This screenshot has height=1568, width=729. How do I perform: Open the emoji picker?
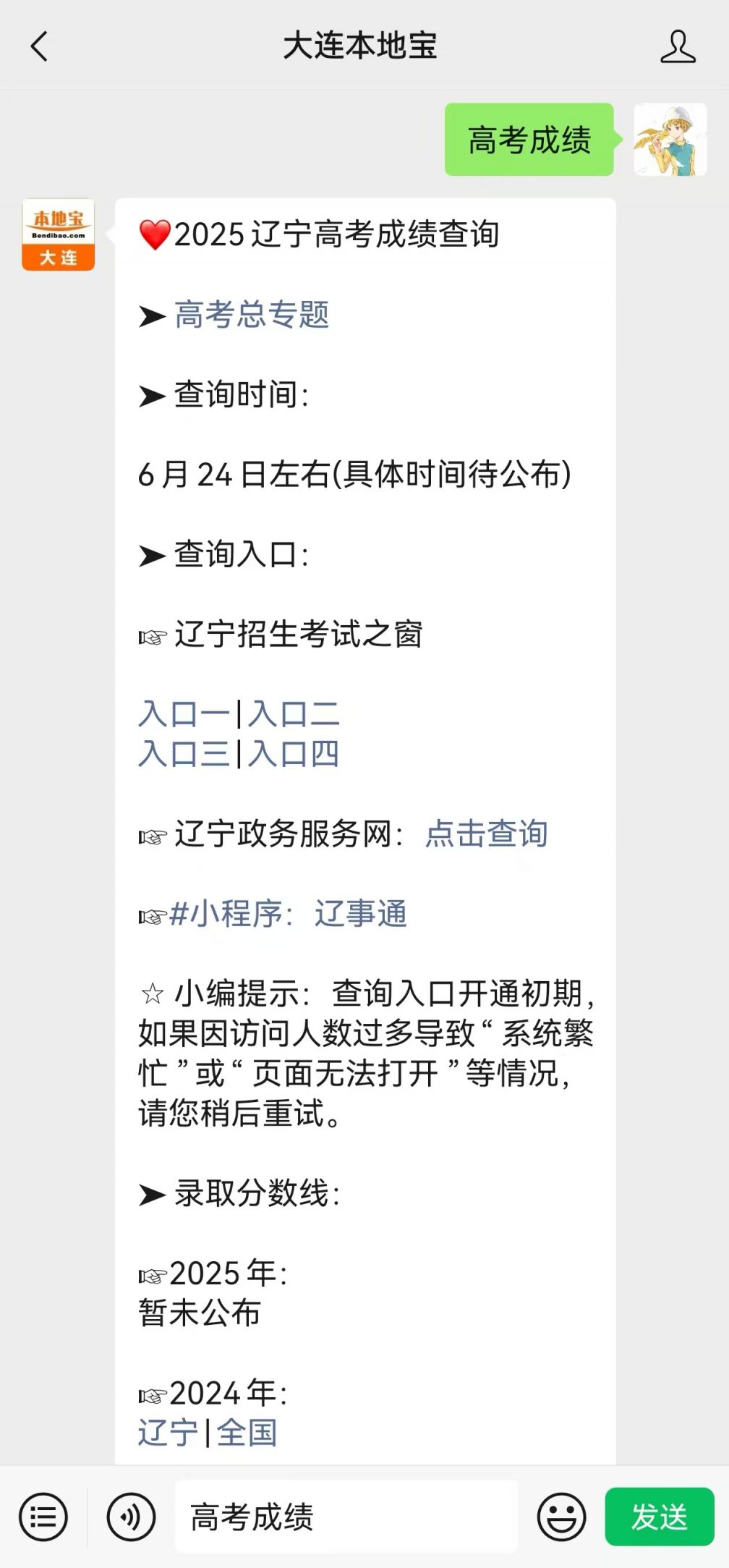click(x=561, y=1516)
